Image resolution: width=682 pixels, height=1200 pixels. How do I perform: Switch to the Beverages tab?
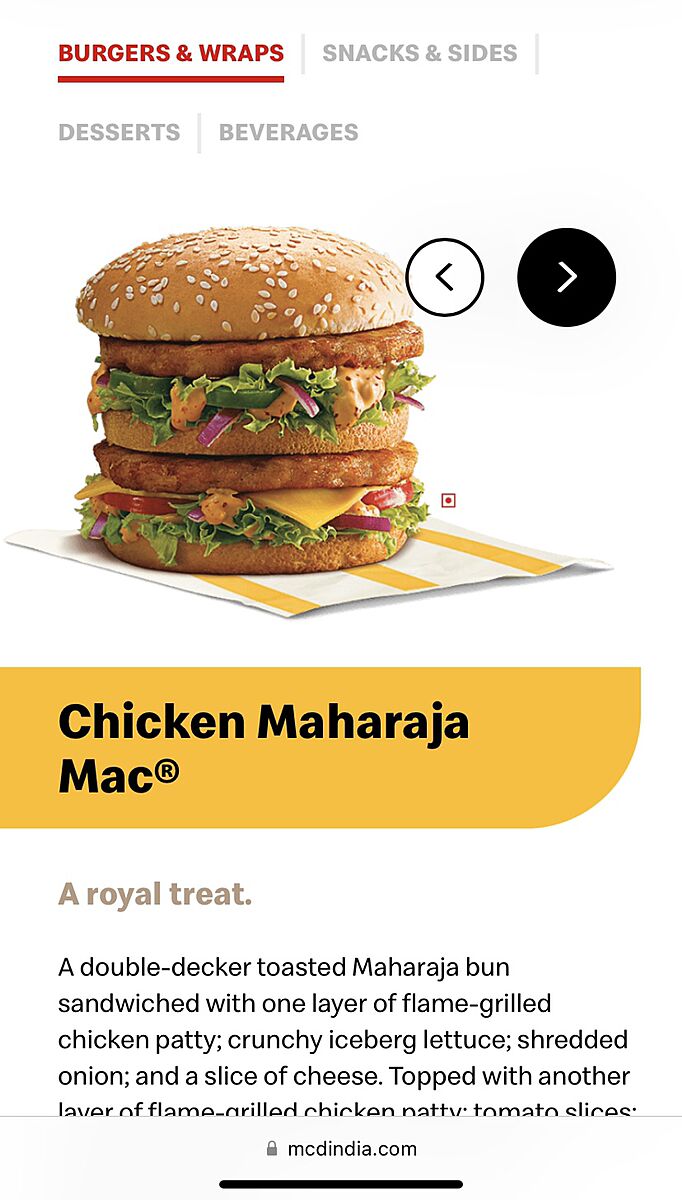click(x=288, y=132)
